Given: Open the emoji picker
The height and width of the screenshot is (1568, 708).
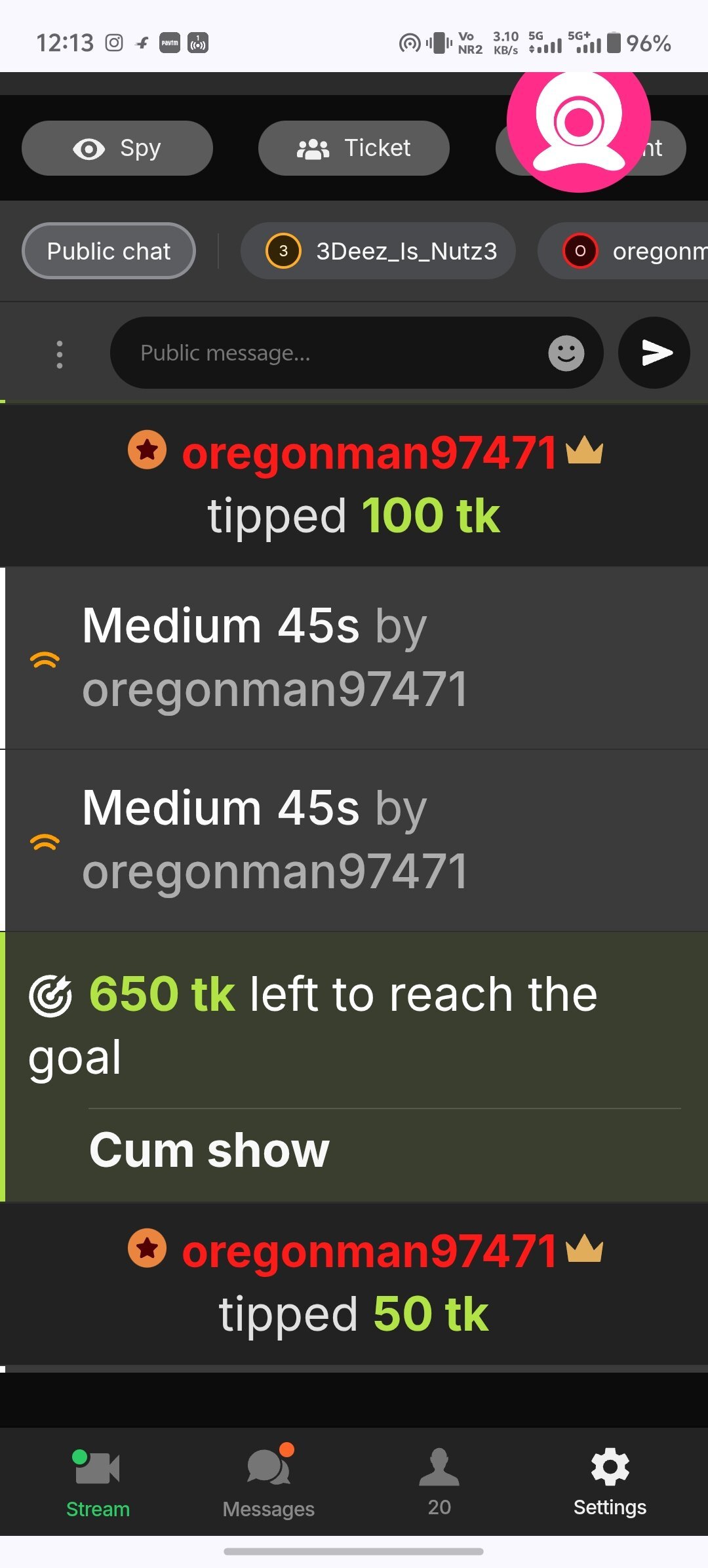Looking at the screenshot, I should point(566,353).
